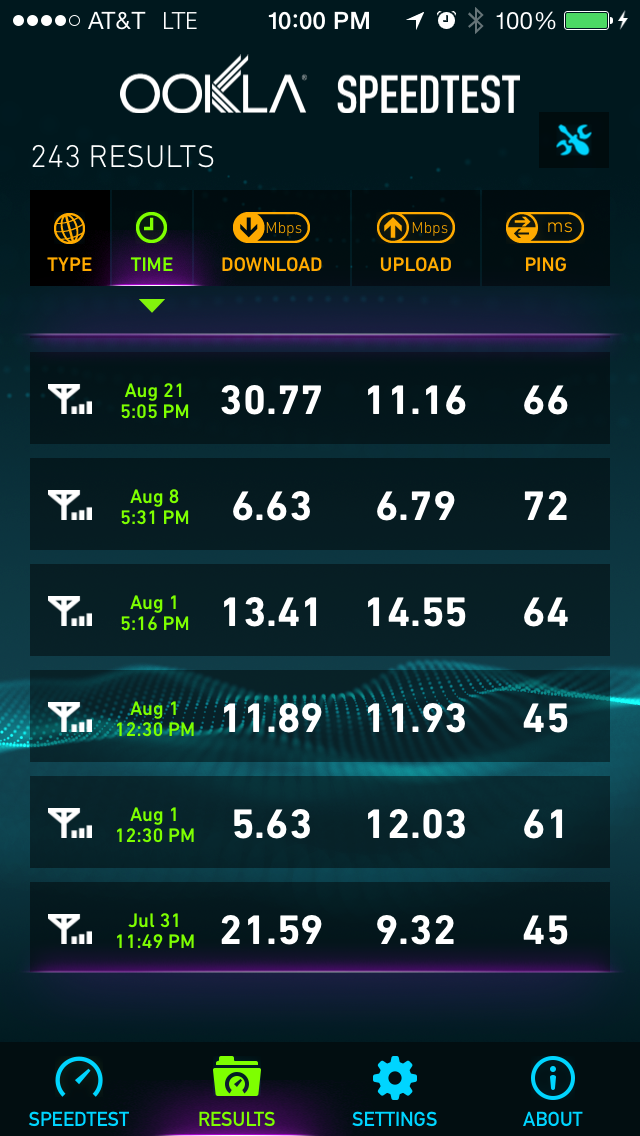Open the 11.89 Mbps download result
This screenshot has height=1136, width=640.
(320, 716)
